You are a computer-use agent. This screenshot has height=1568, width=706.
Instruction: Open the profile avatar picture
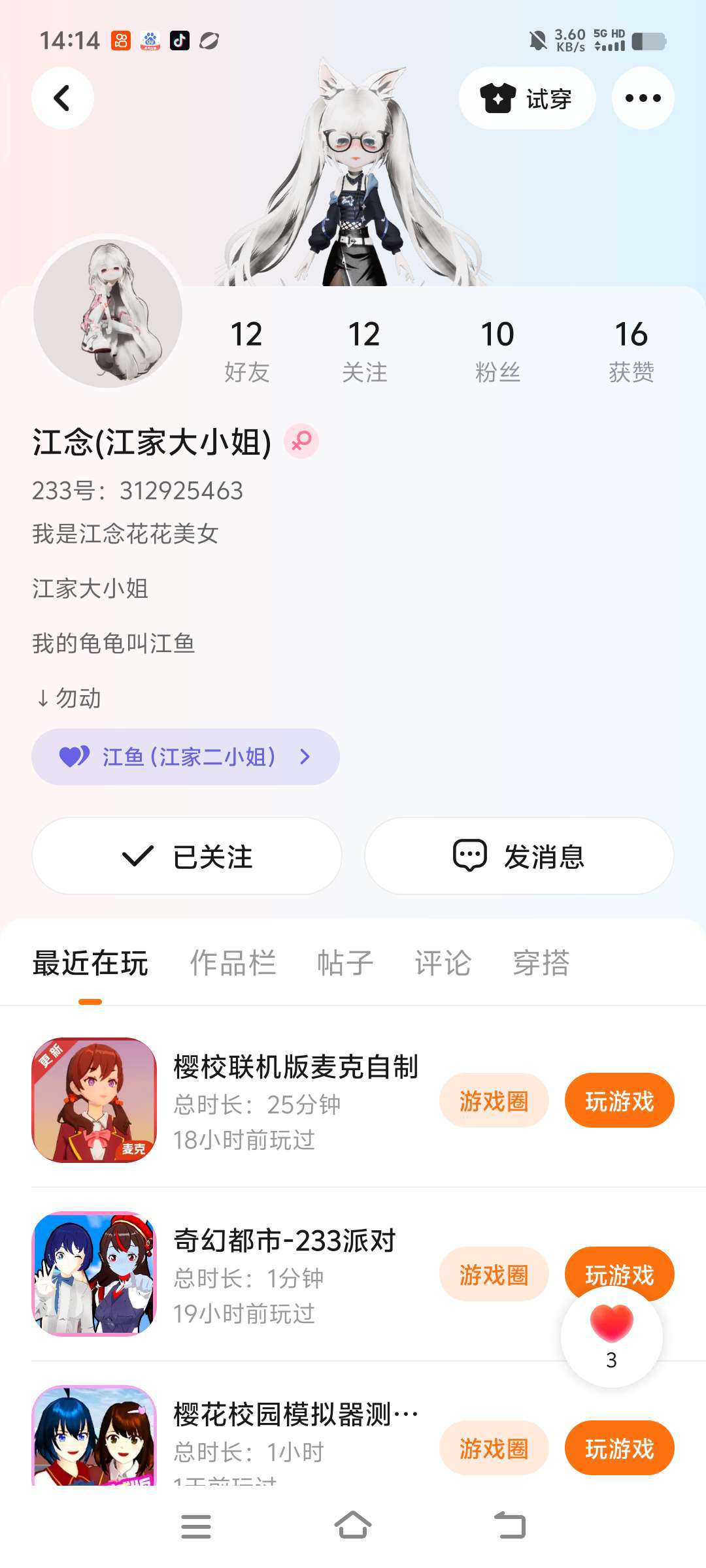[x=108, y=314]
